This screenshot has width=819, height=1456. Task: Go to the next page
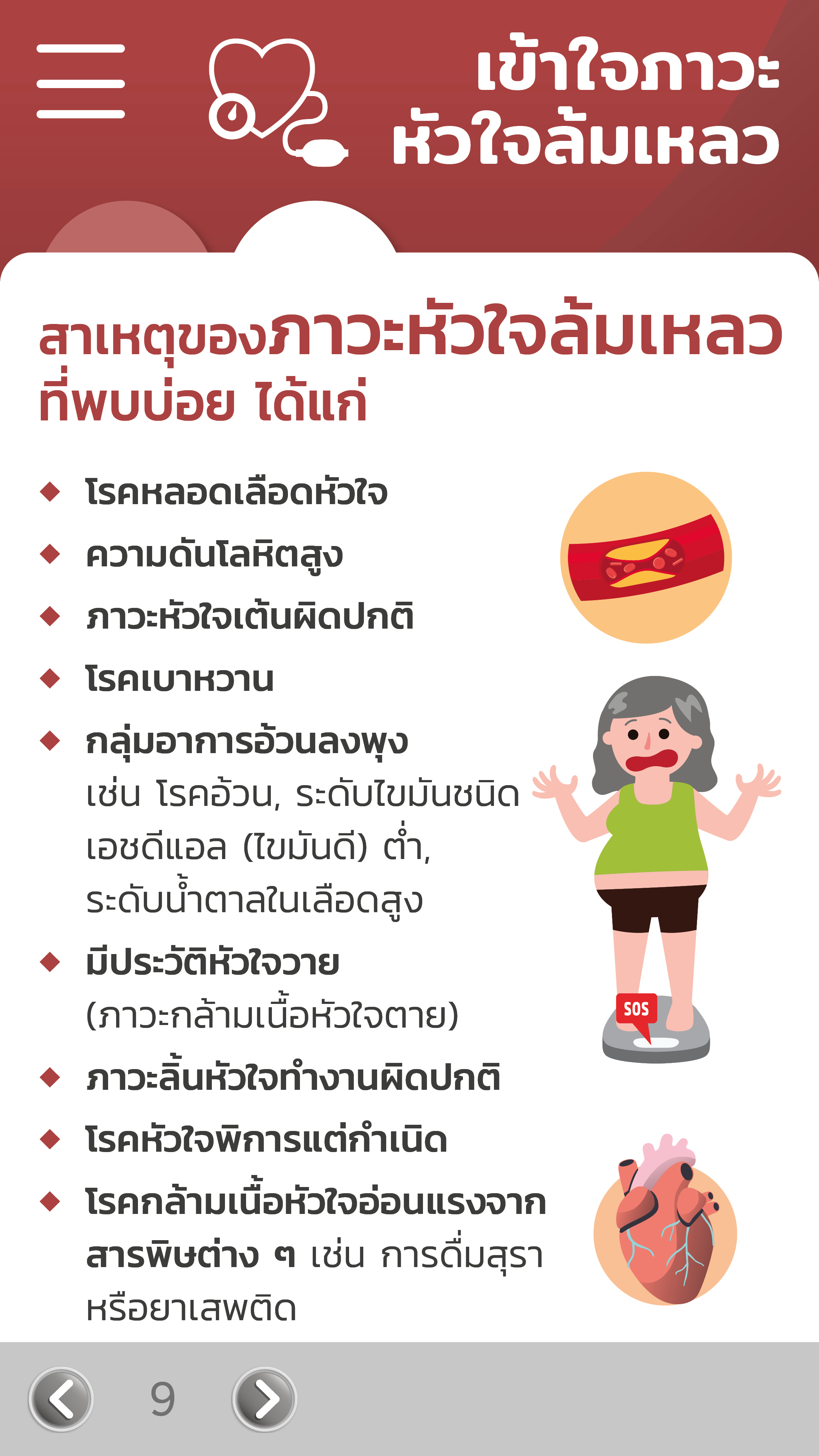pos(265,1399)
